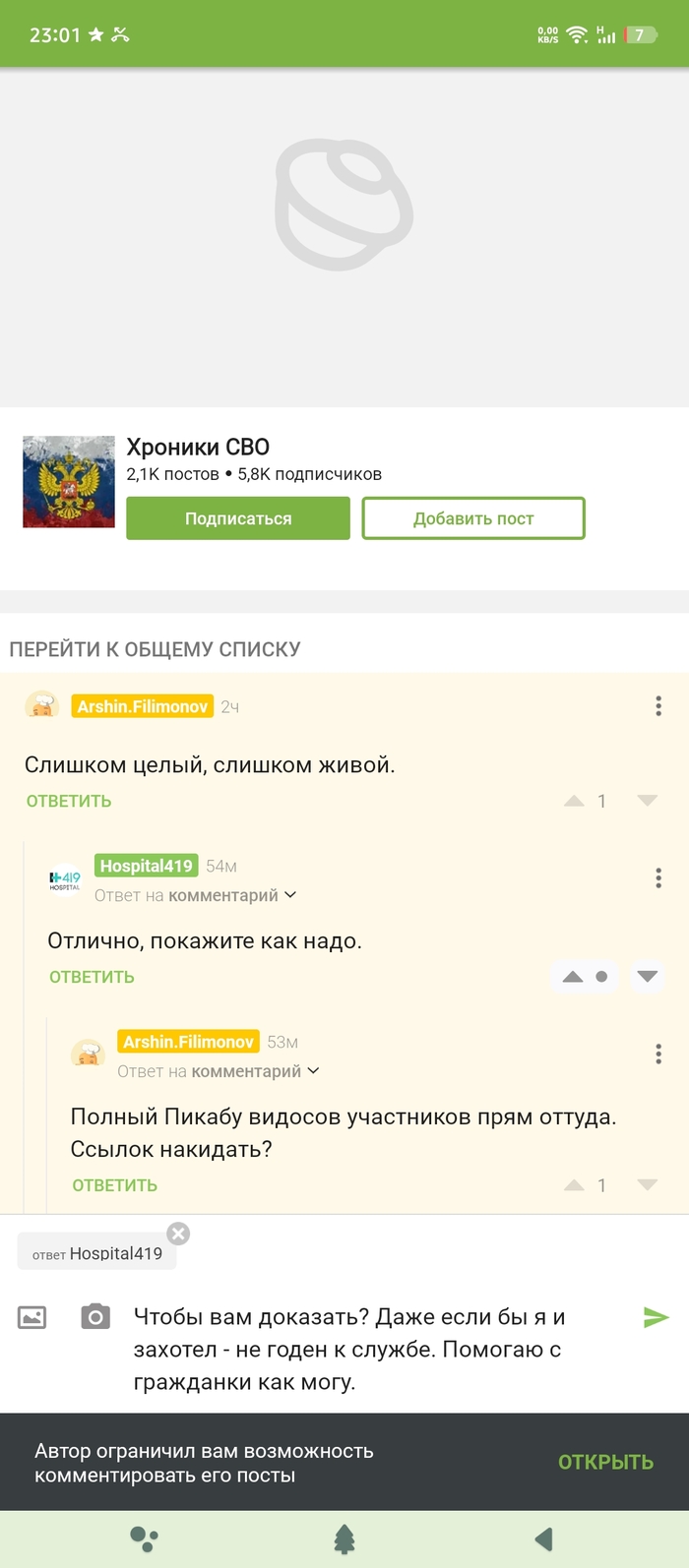Reply to comment 'Ссылок накидать?'
The image size is (689, 1568).
click(114, 1185)
